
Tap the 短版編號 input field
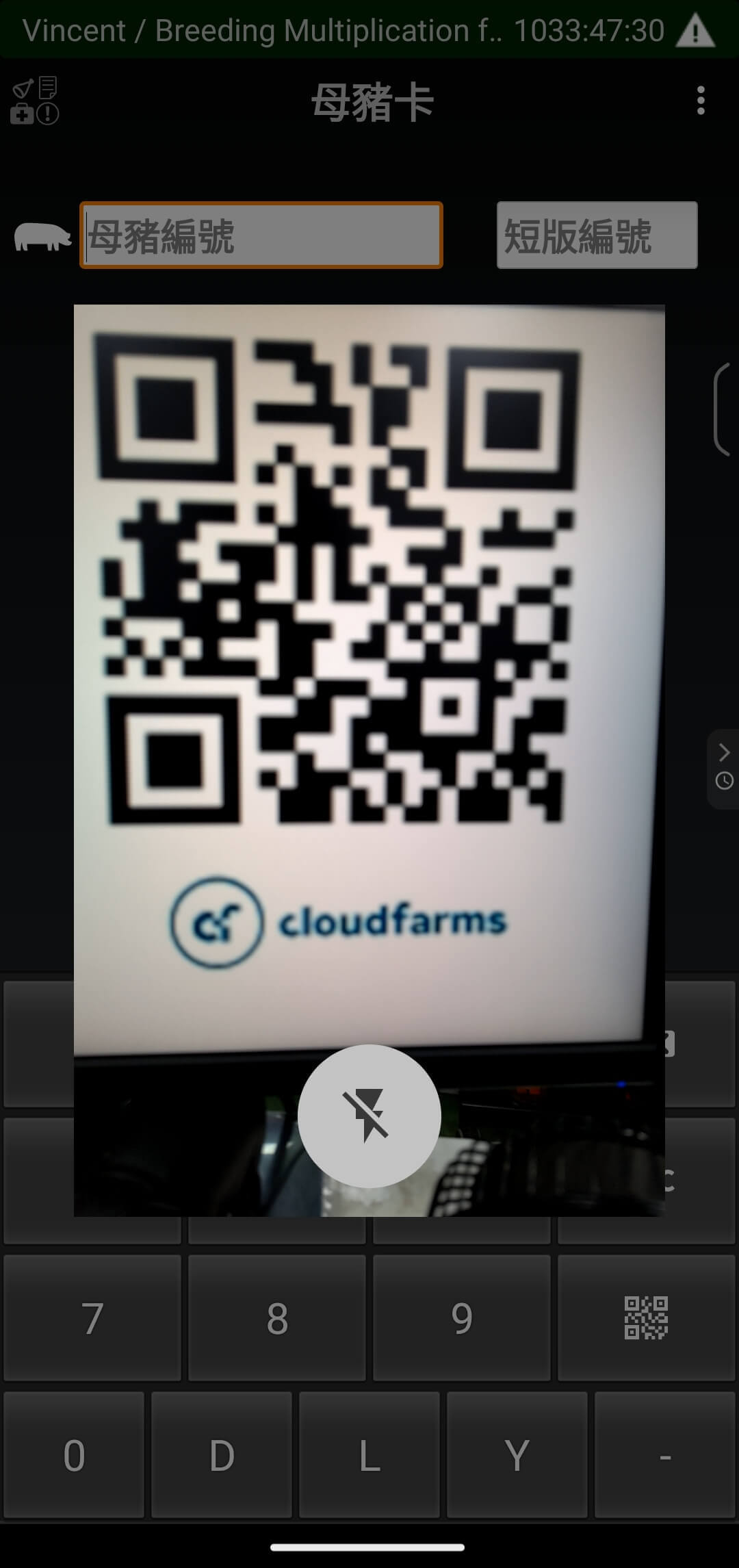pos(597,235)
